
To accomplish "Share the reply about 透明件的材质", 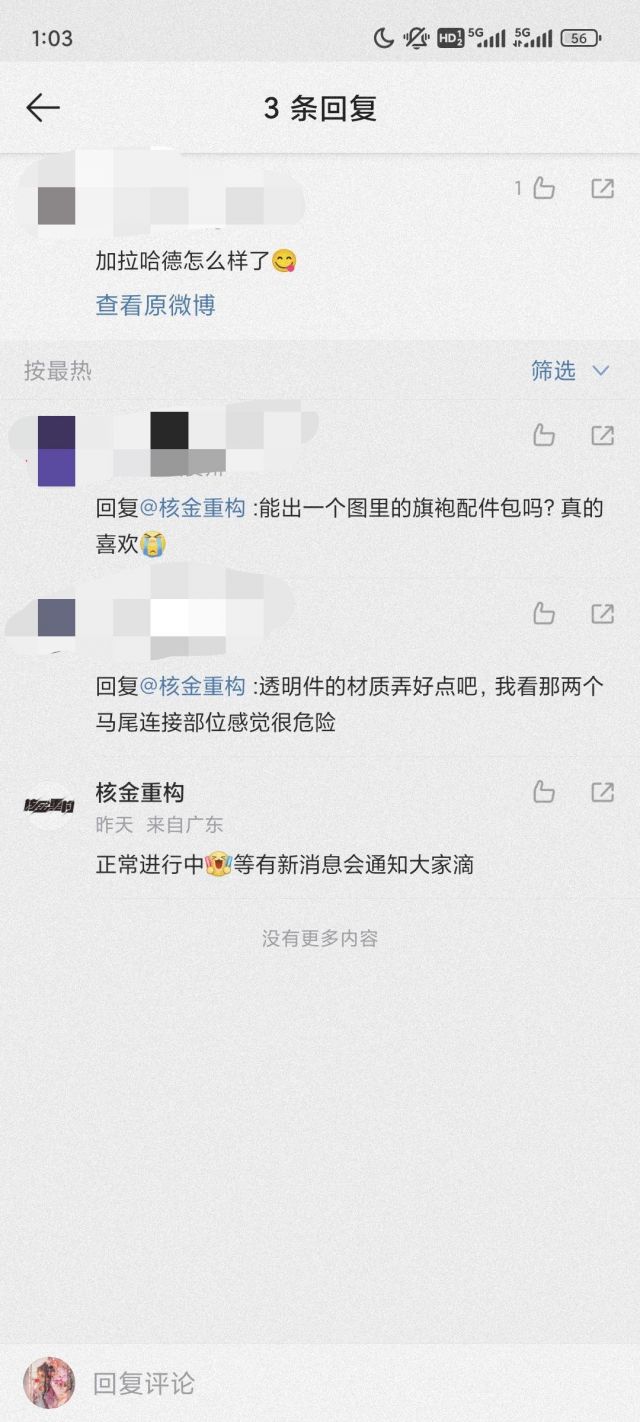I will pyautogui.click(x=602, y=613).
